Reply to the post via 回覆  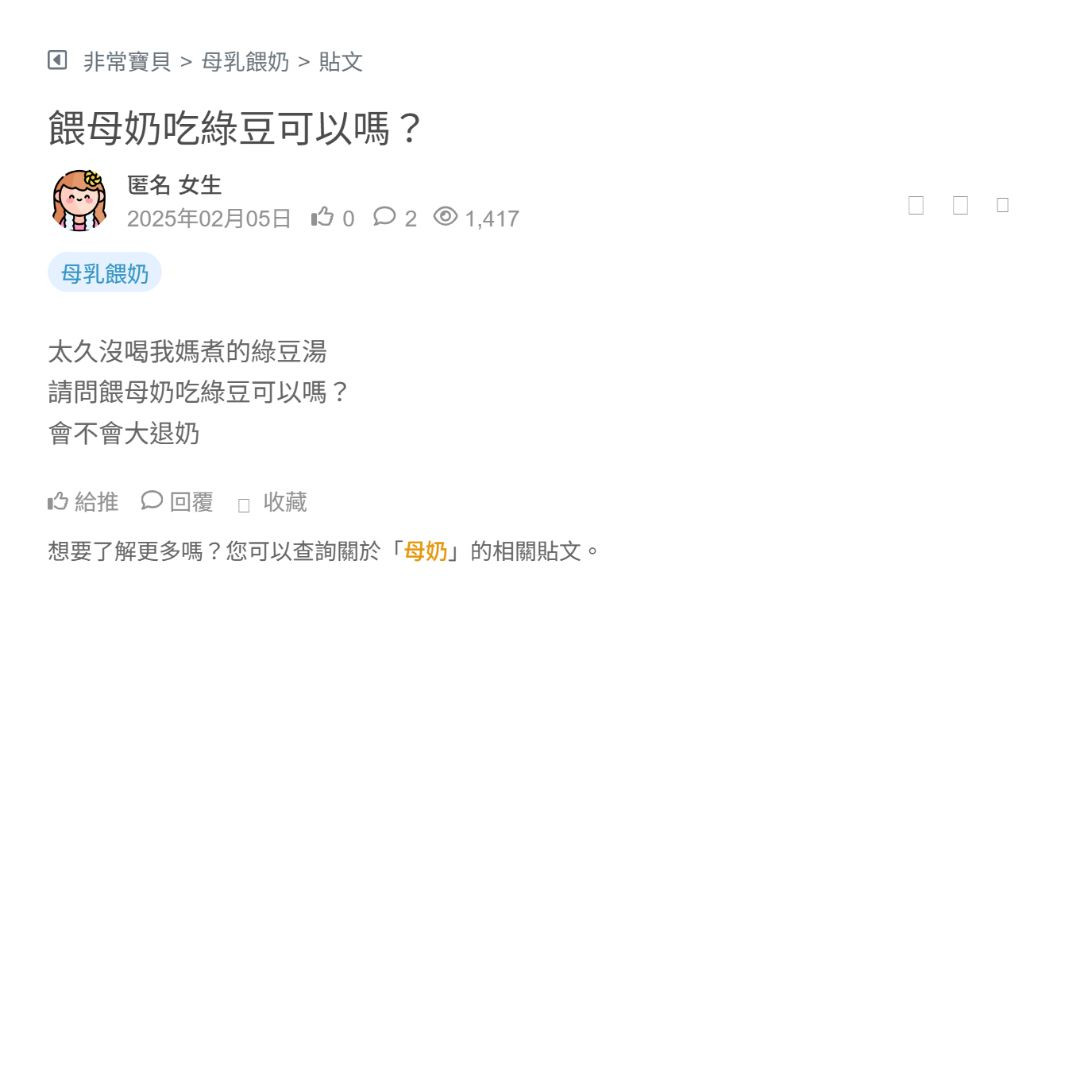point(178,502)
